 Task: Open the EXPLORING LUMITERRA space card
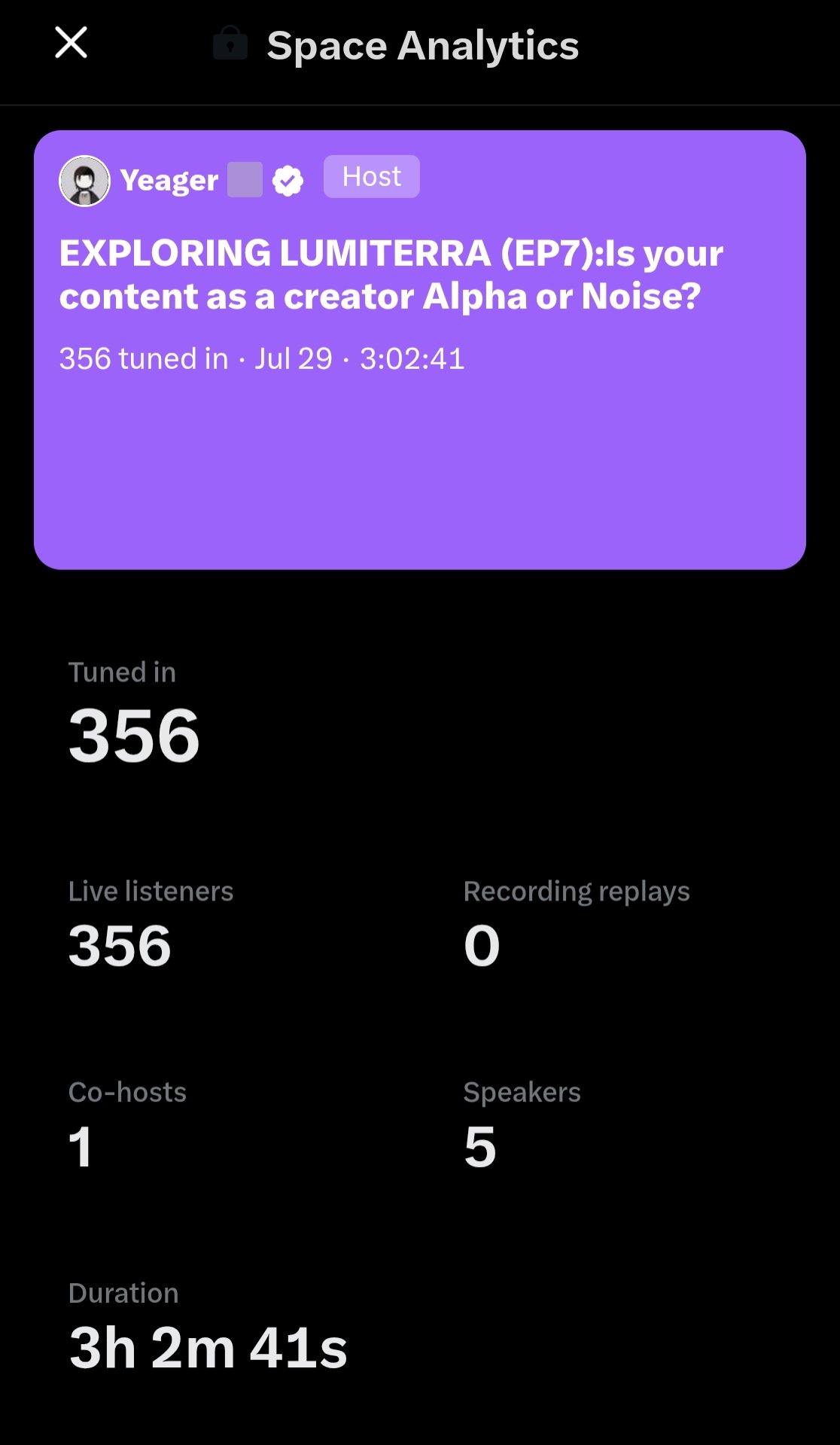click(420, 349)
